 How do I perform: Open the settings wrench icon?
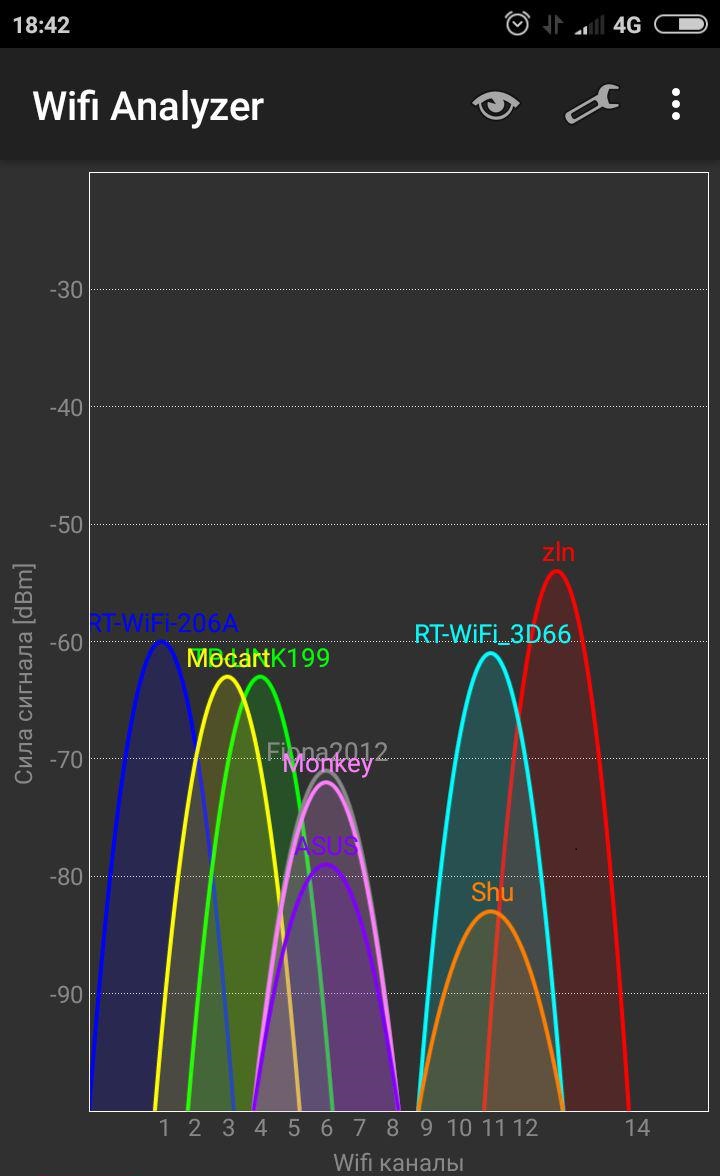592,104
